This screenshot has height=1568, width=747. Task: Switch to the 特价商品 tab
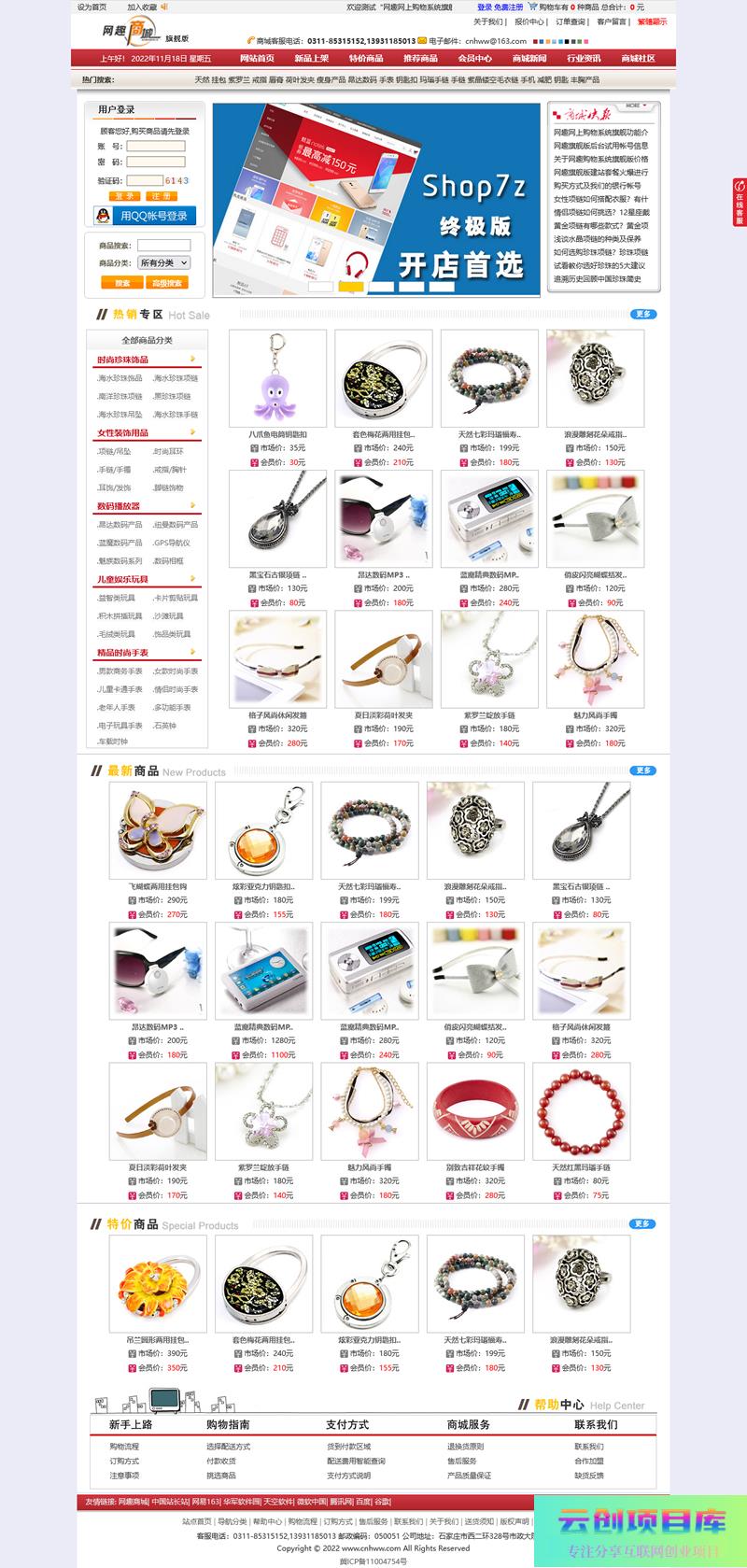365,58
